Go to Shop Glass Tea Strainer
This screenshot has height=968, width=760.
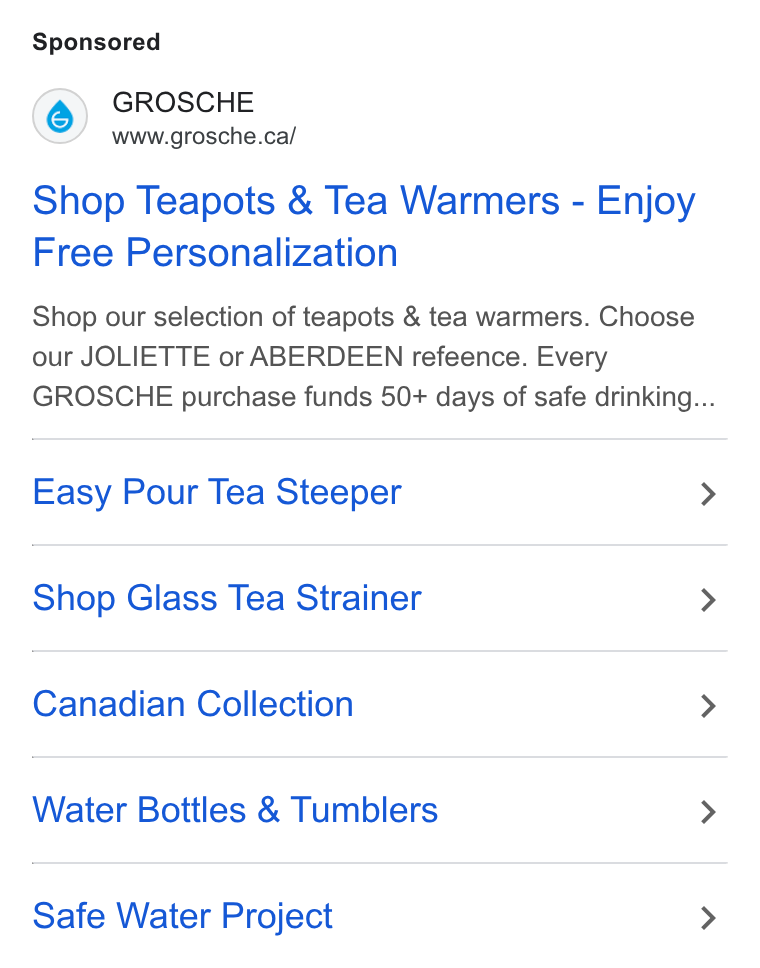(380, 598)
